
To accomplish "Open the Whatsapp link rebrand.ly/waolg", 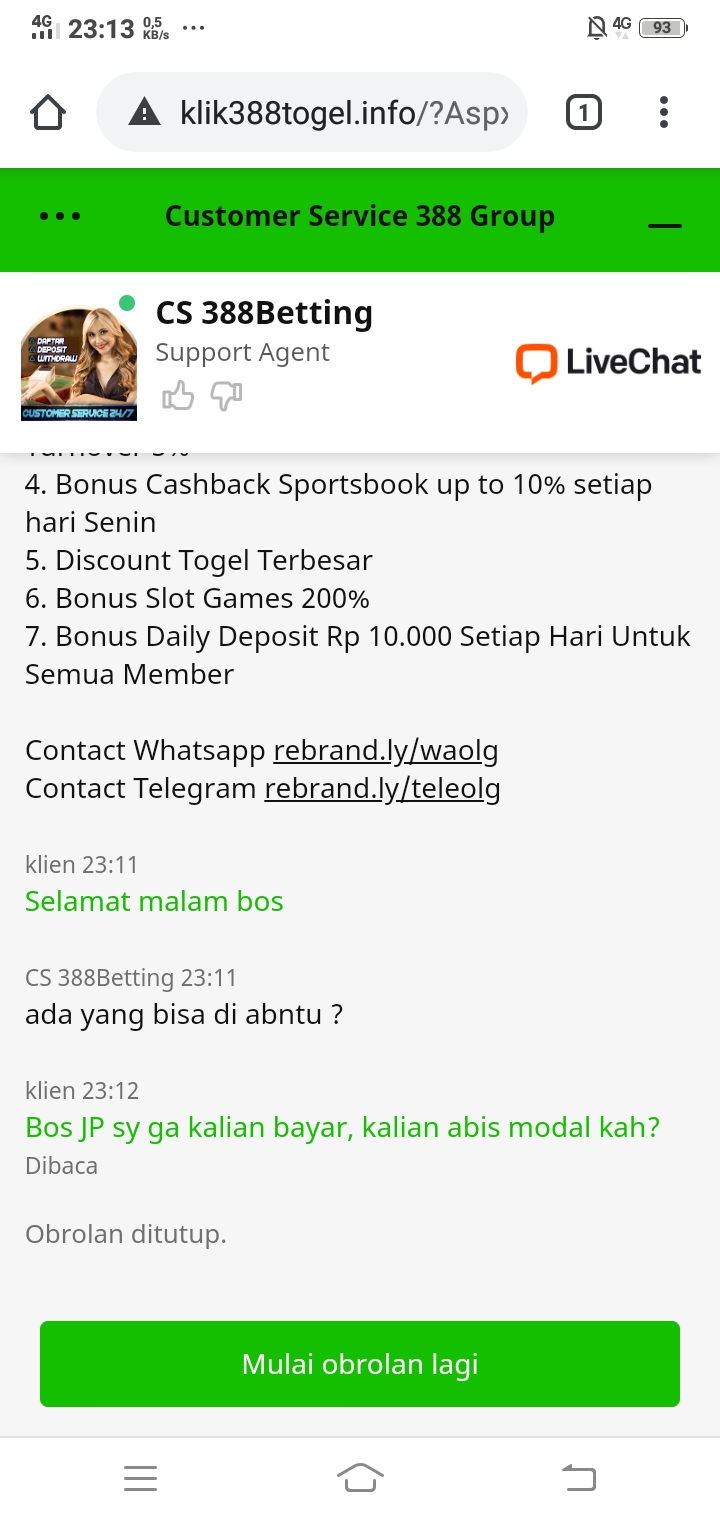I will tap(386, 750).
